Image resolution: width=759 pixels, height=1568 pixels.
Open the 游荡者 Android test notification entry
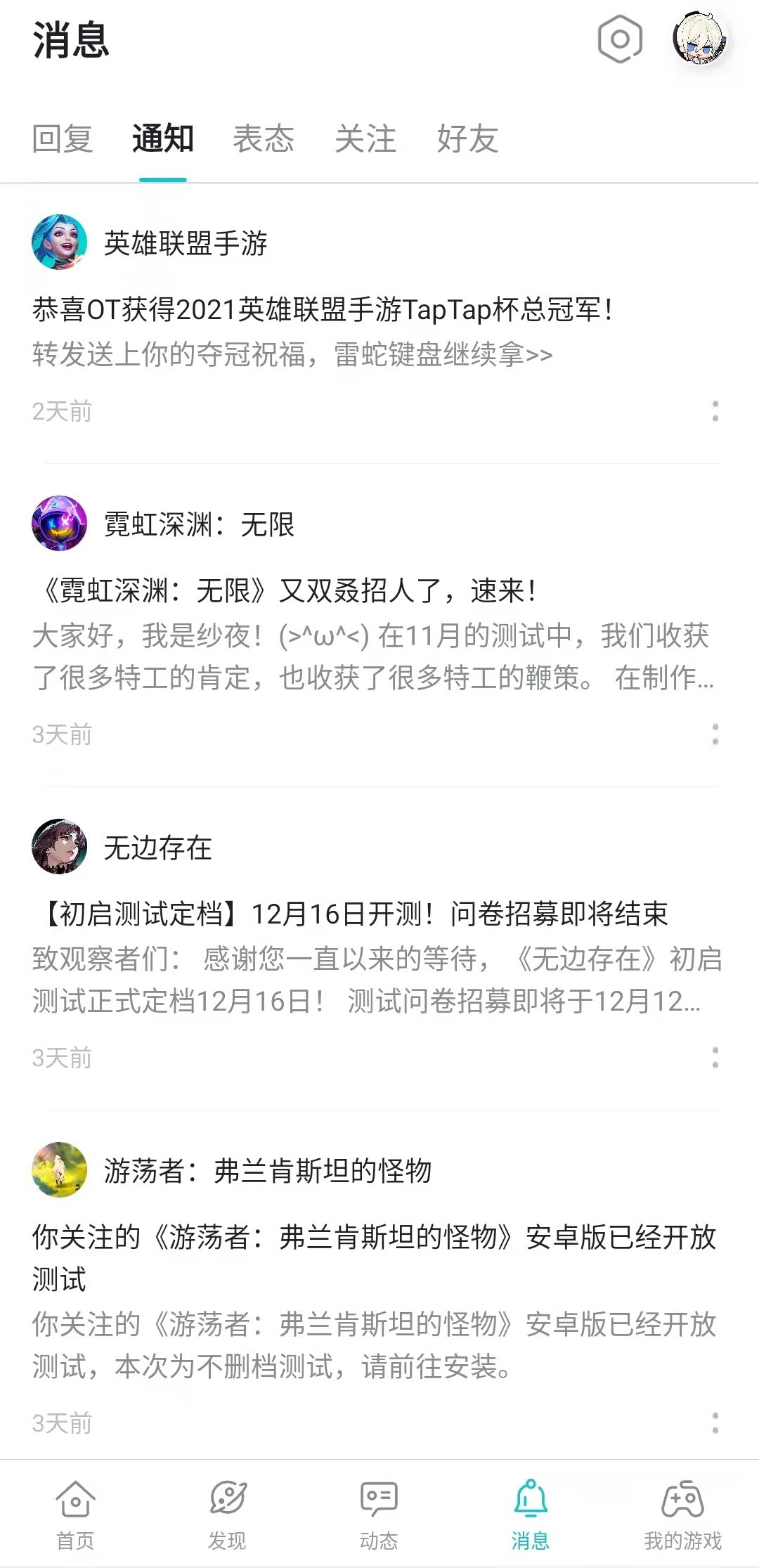point(374,1258)
